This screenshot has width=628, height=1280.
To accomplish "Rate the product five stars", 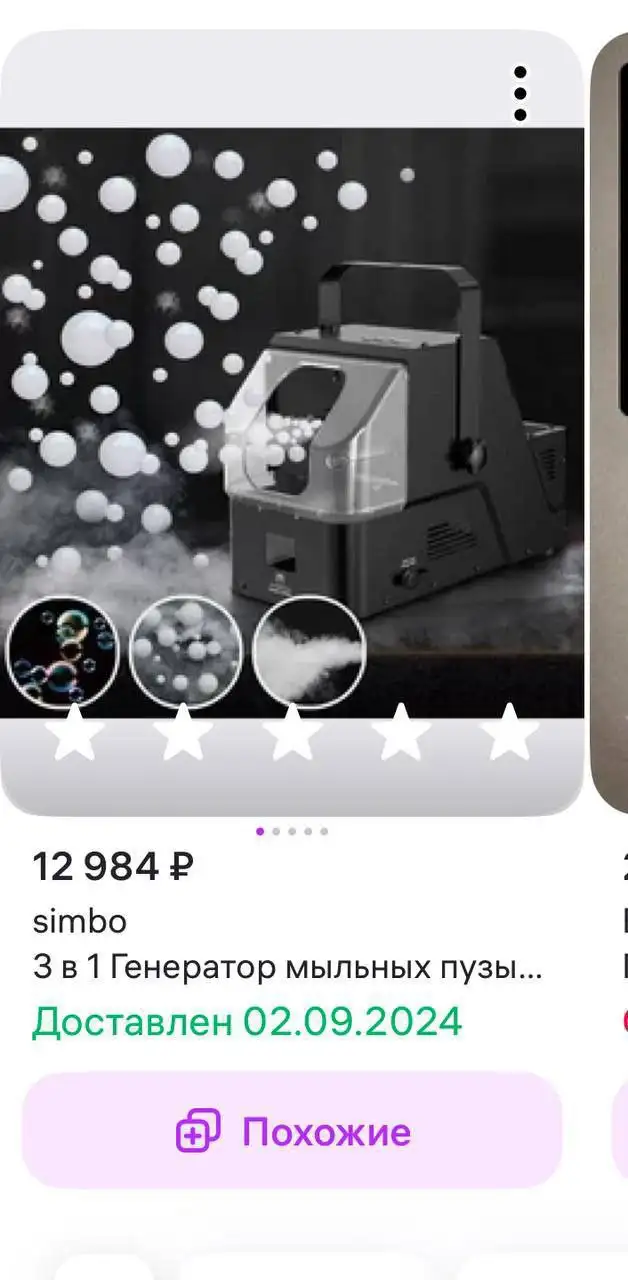I will coord(510,734).
